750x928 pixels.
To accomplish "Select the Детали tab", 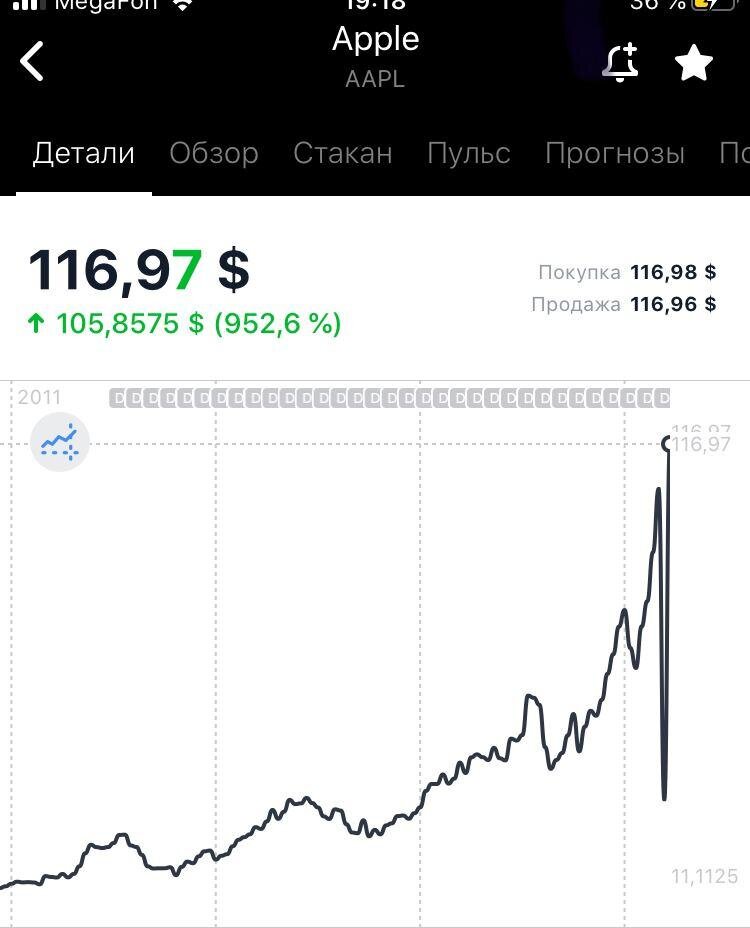I will (83, 153).
